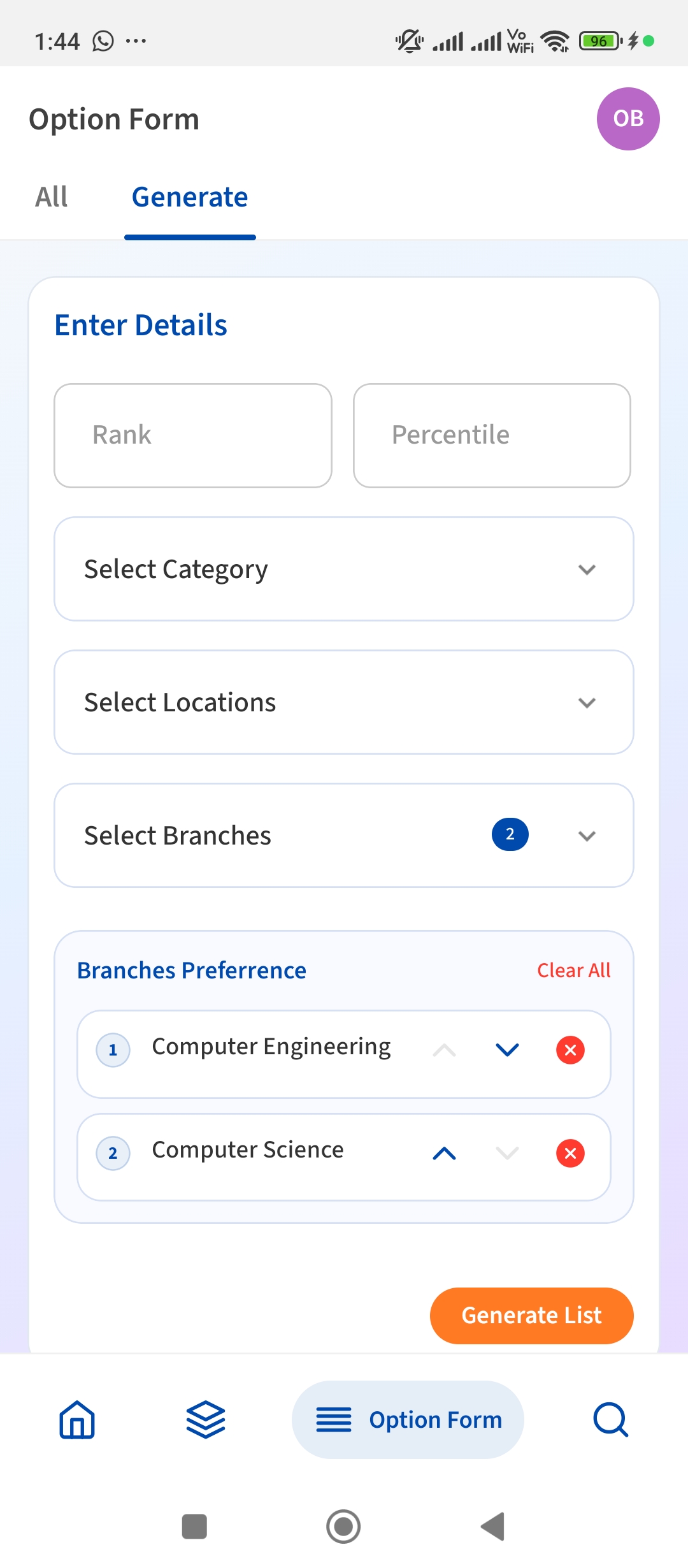Select the layers stack icon in bottom bar
Screen dimensions: 688x1568
point(204,1419)
